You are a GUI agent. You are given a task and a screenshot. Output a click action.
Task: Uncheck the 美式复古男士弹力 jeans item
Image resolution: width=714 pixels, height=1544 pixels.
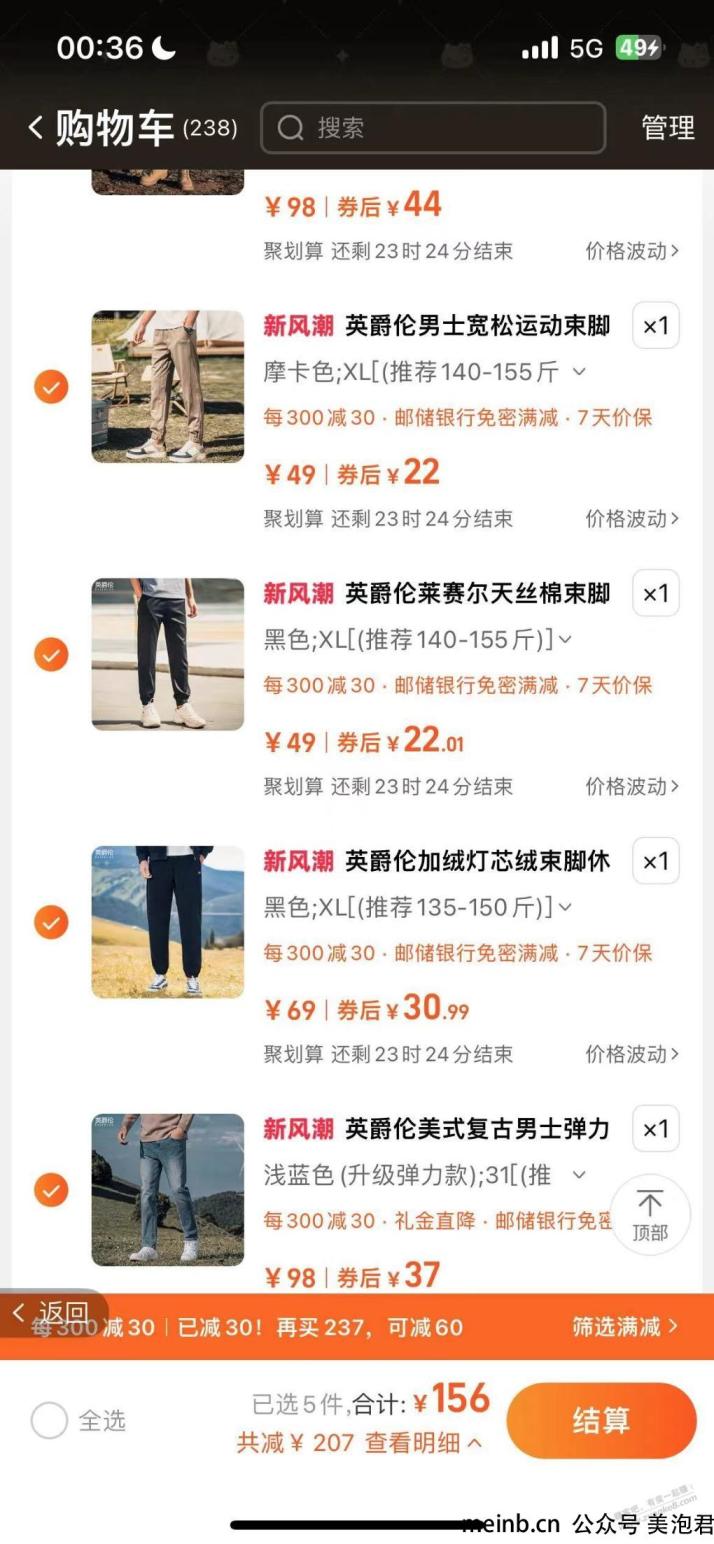point(51,1190)
